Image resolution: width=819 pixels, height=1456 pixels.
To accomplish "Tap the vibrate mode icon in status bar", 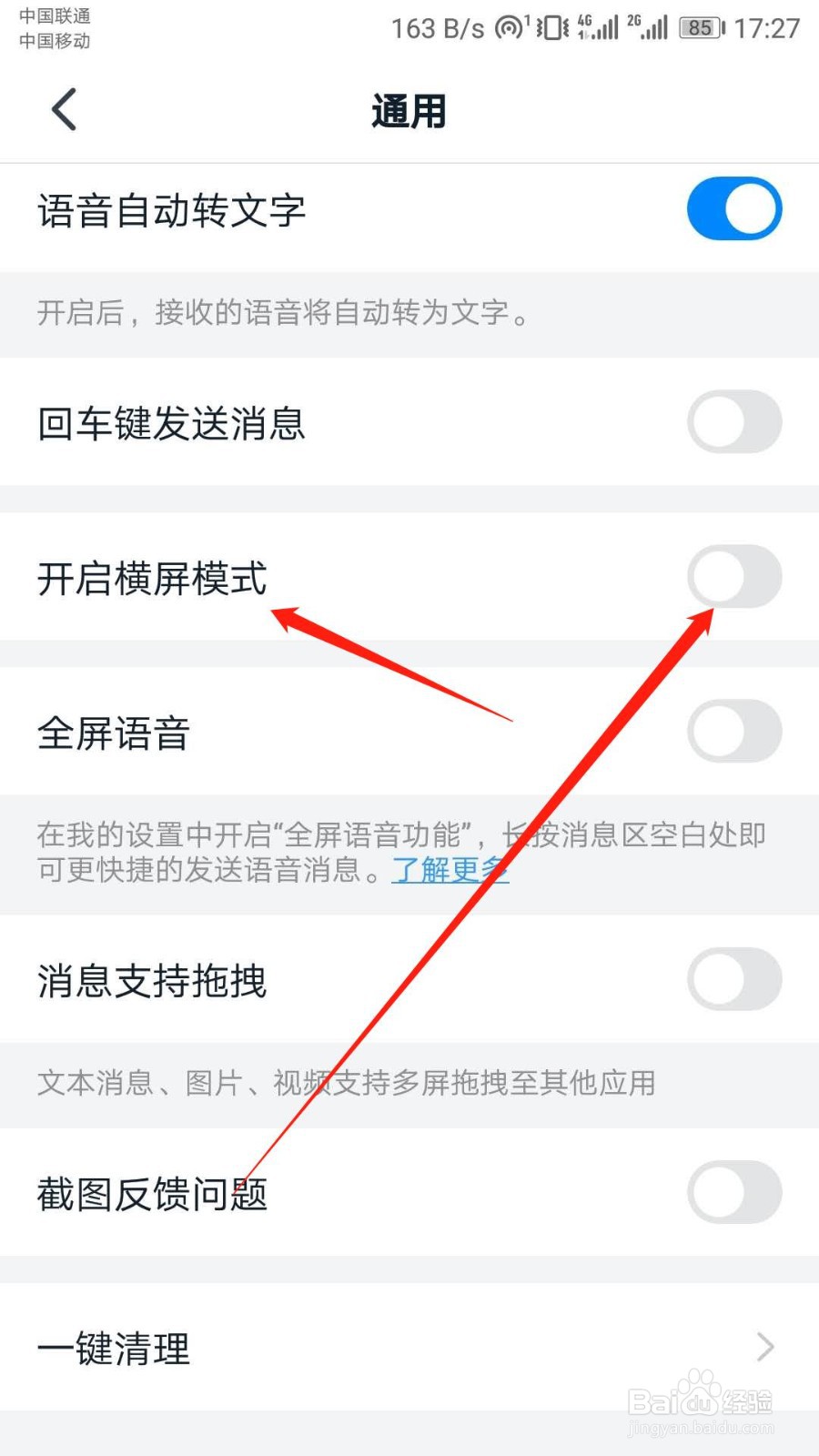I will (x=551, y=28).
